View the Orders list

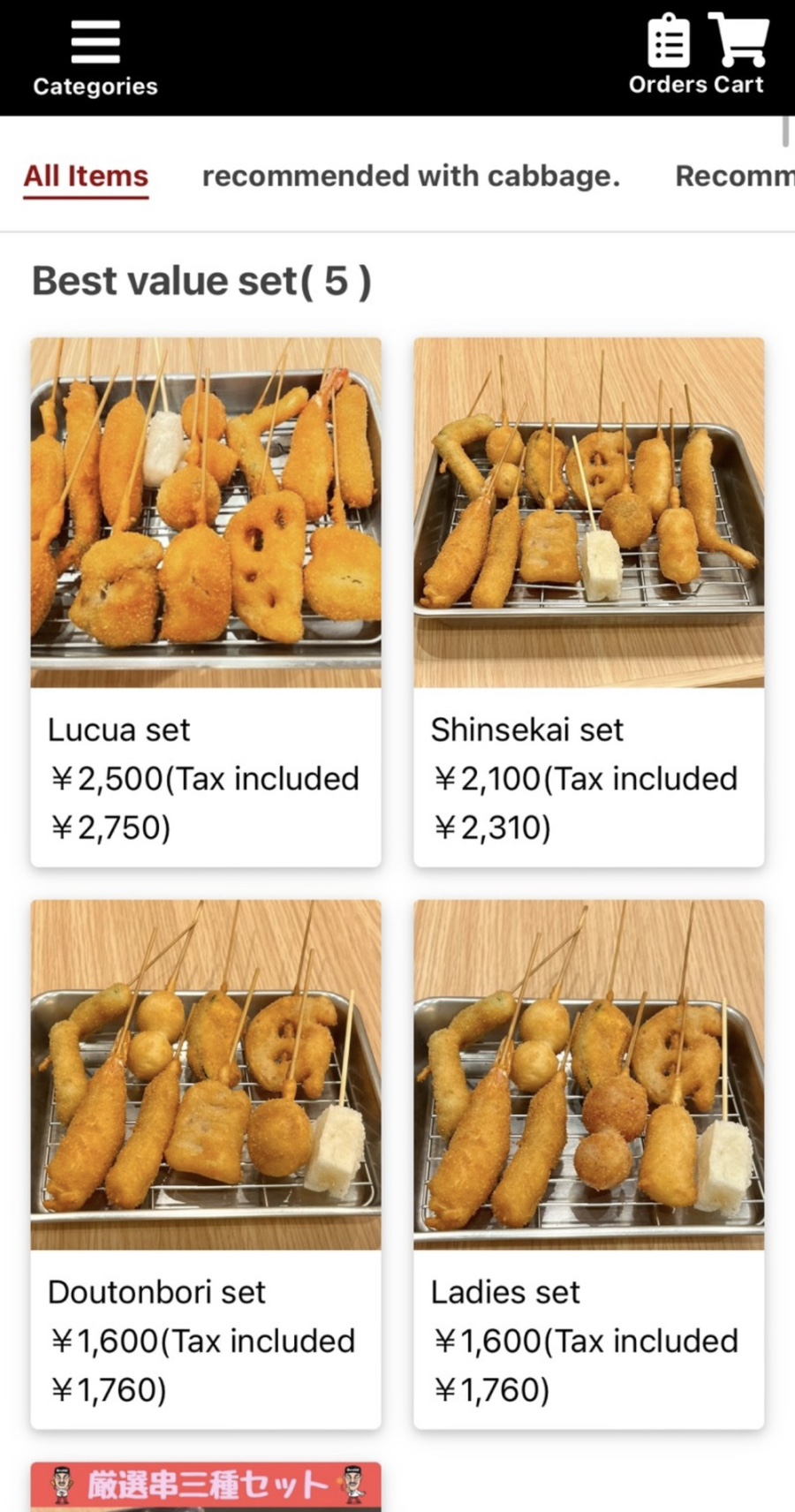pyautogui.click(x=668, y=55)
